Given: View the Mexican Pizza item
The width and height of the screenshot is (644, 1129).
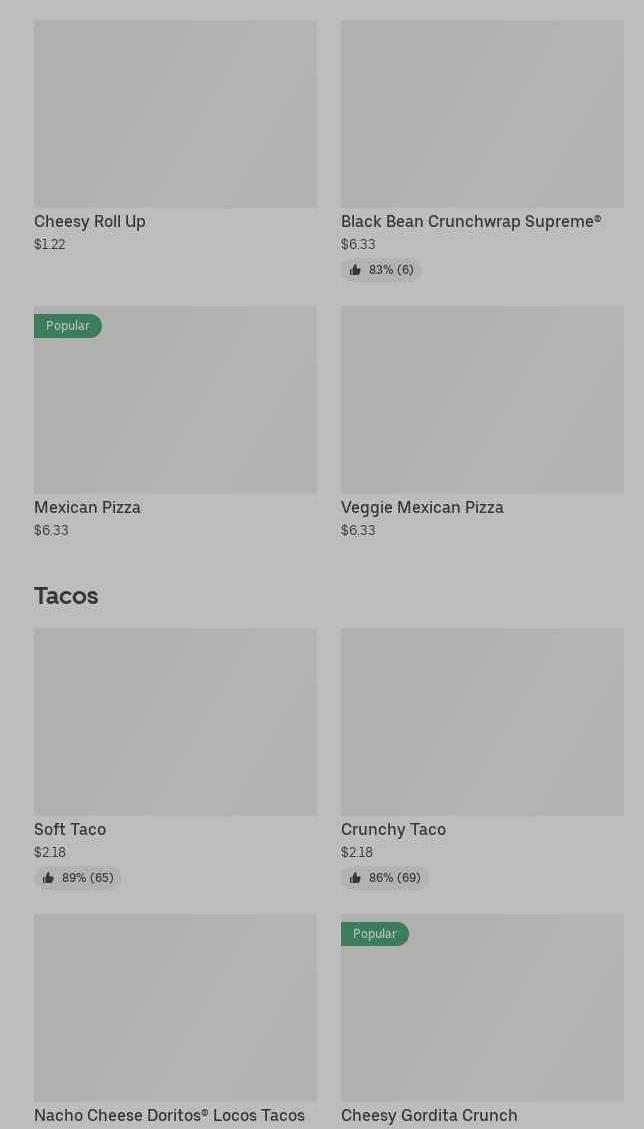Looking at the screenshot, I should (175, 422).
